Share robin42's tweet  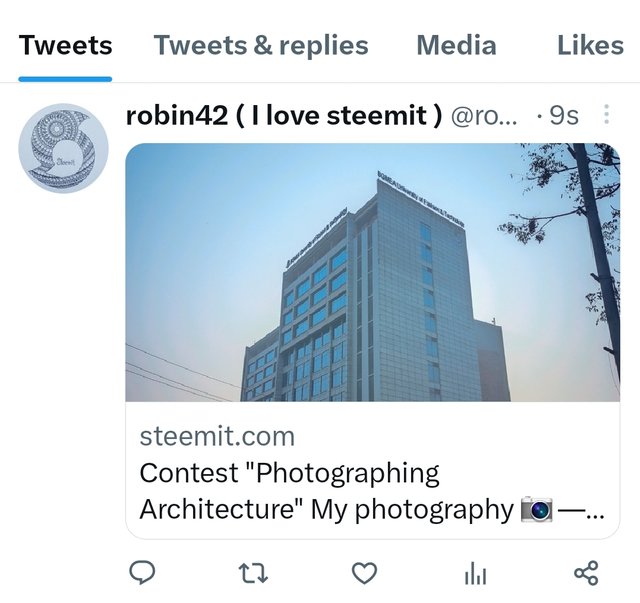click(x=586, y=572)
